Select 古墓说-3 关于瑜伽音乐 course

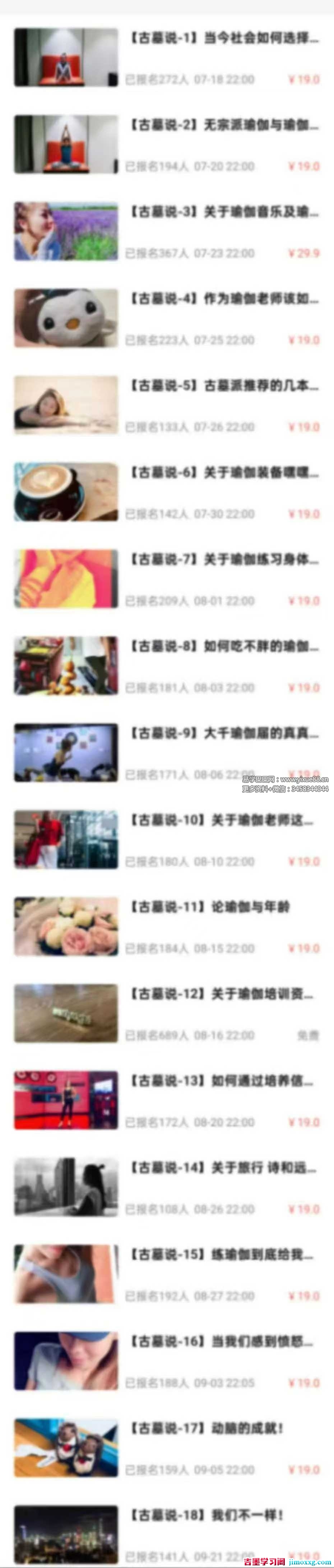pyautogui.click(x=223, y=212)
